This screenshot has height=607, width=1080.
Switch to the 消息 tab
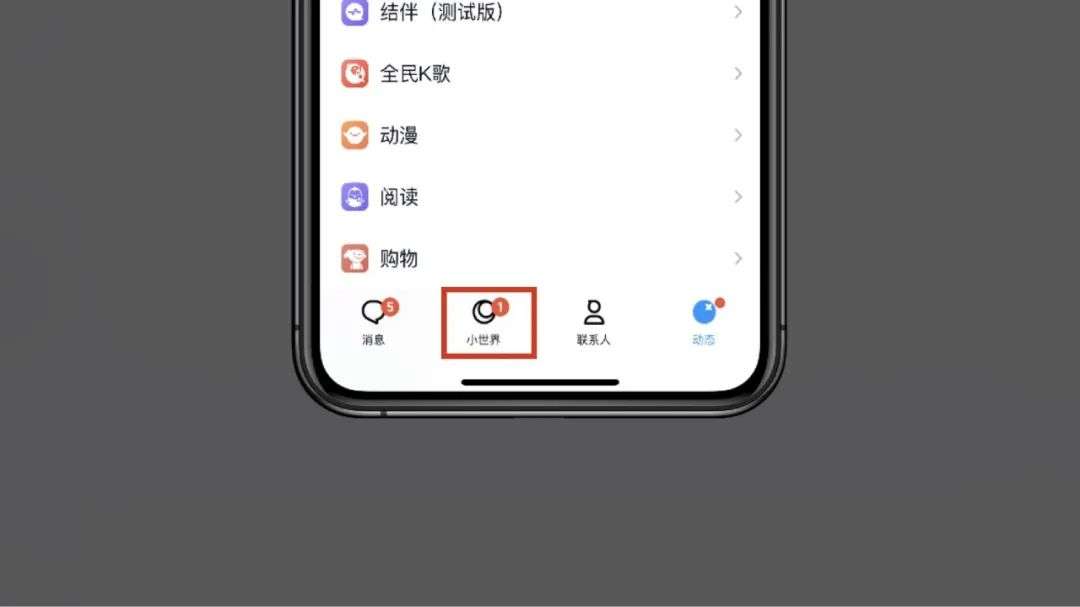pyautogui.click(x=374, y=322)
